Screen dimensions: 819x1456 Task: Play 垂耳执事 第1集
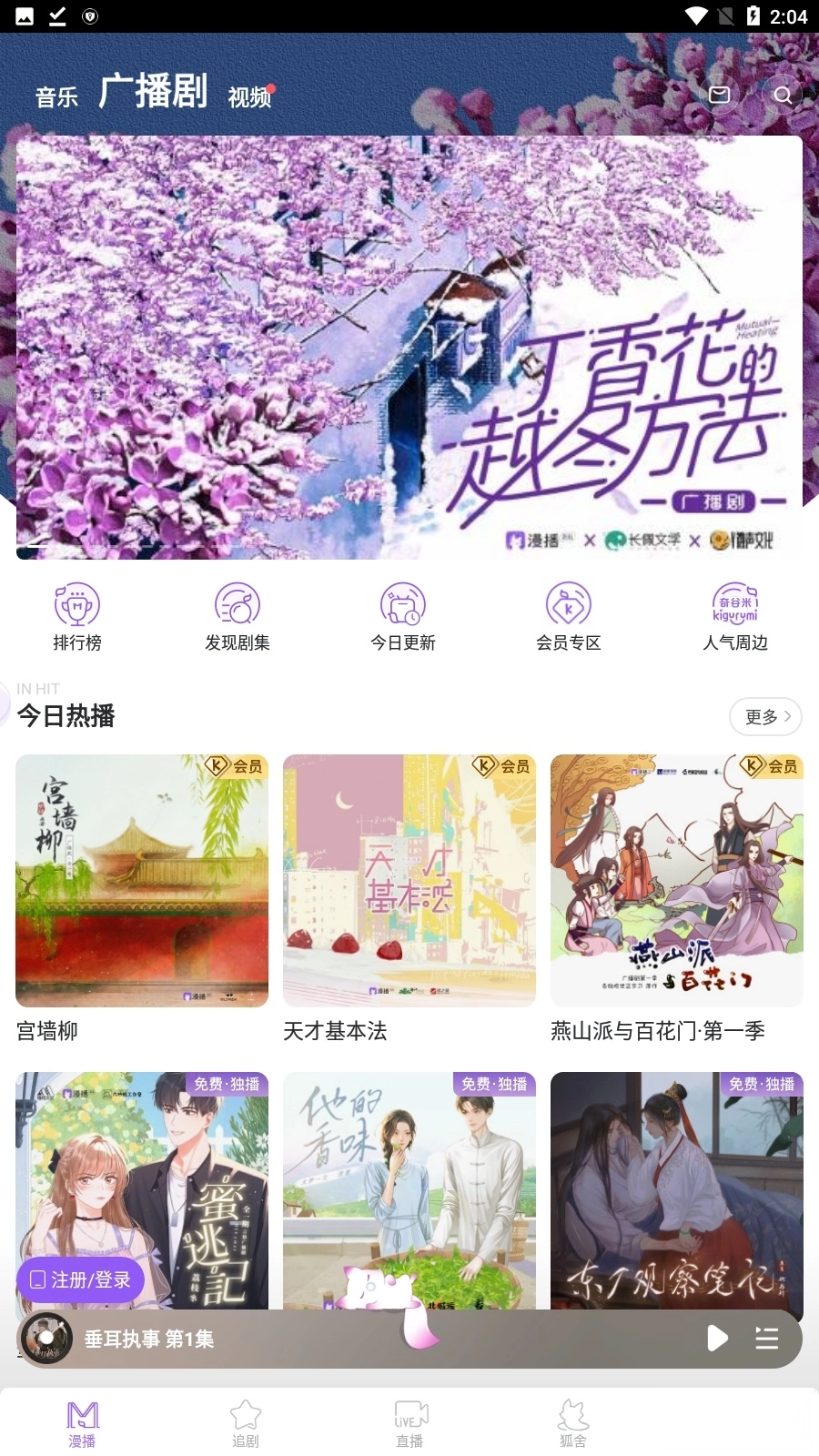point(717,1338)
